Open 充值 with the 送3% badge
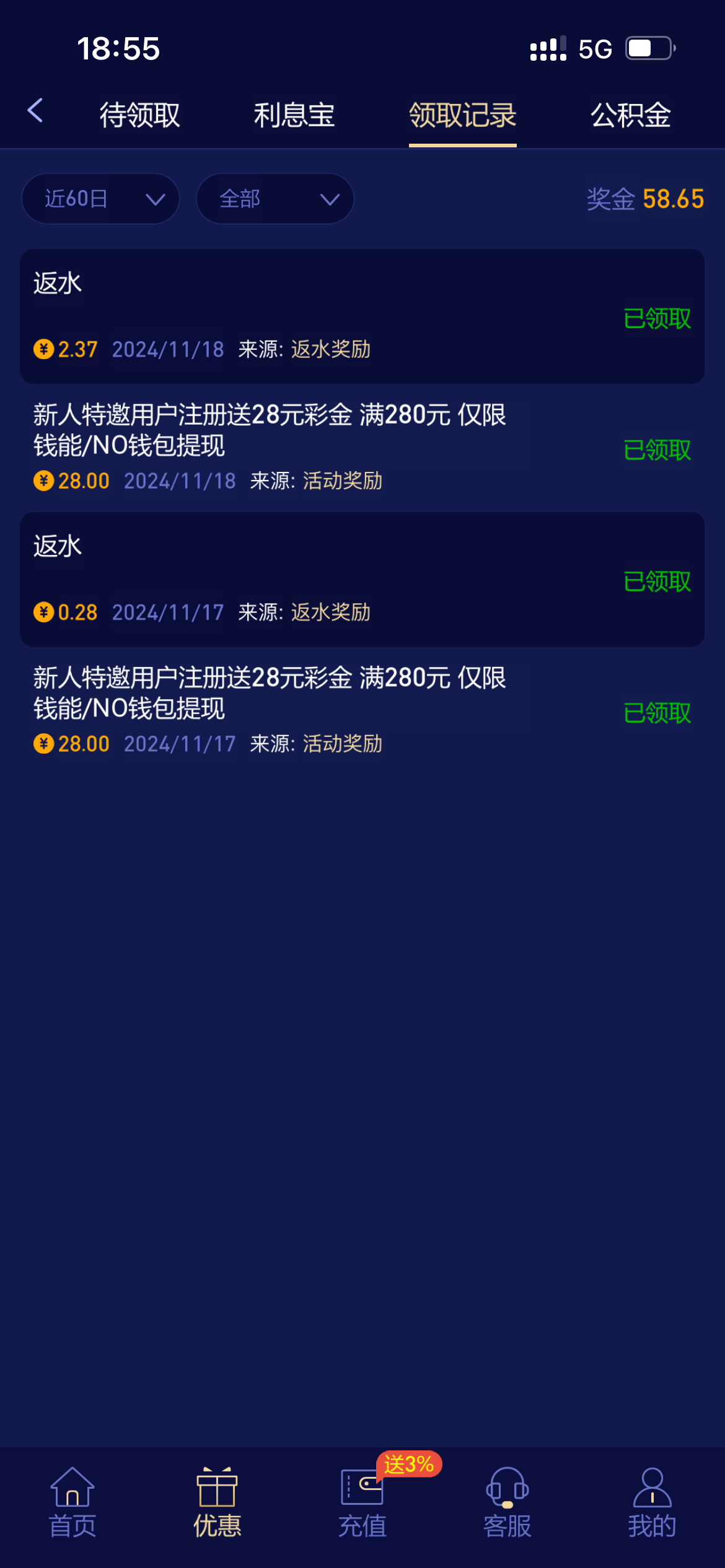 coord(362,1503)
